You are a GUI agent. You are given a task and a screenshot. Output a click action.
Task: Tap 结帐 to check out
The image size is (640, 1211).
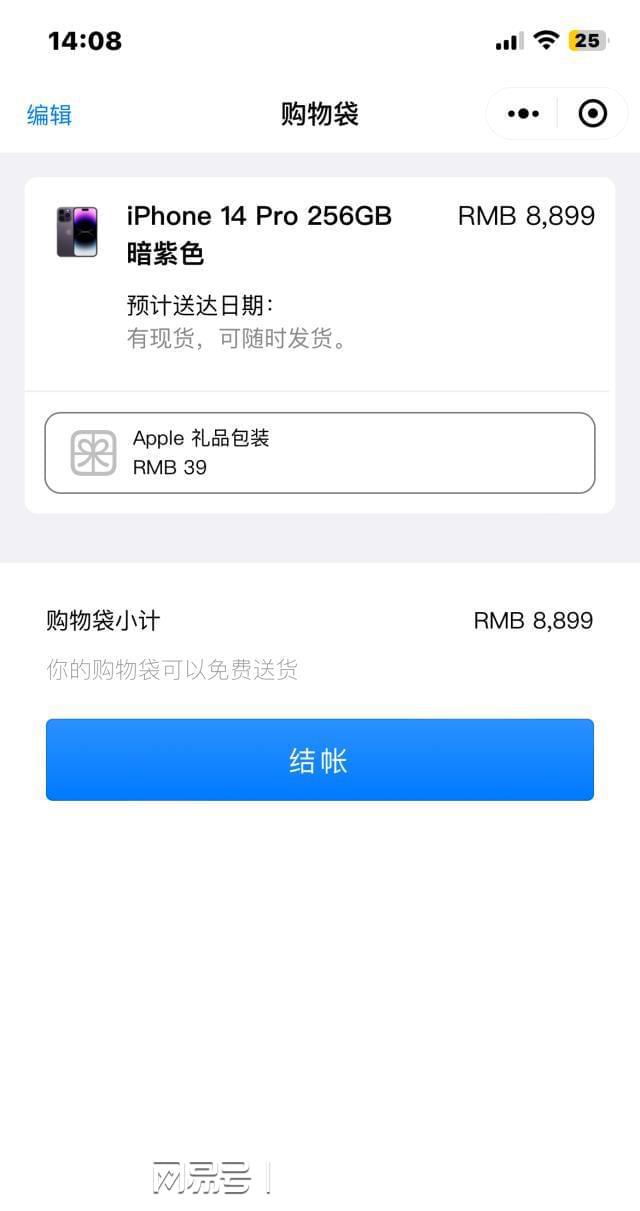319,760
